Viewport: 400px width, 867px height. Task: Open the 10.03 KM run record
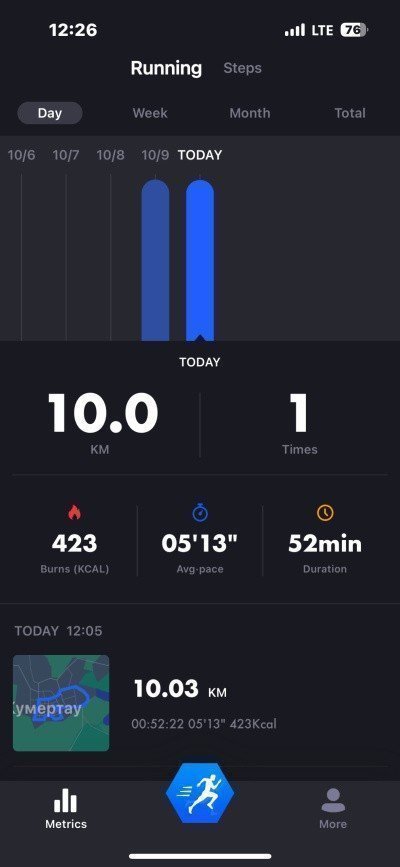(200, 703)
